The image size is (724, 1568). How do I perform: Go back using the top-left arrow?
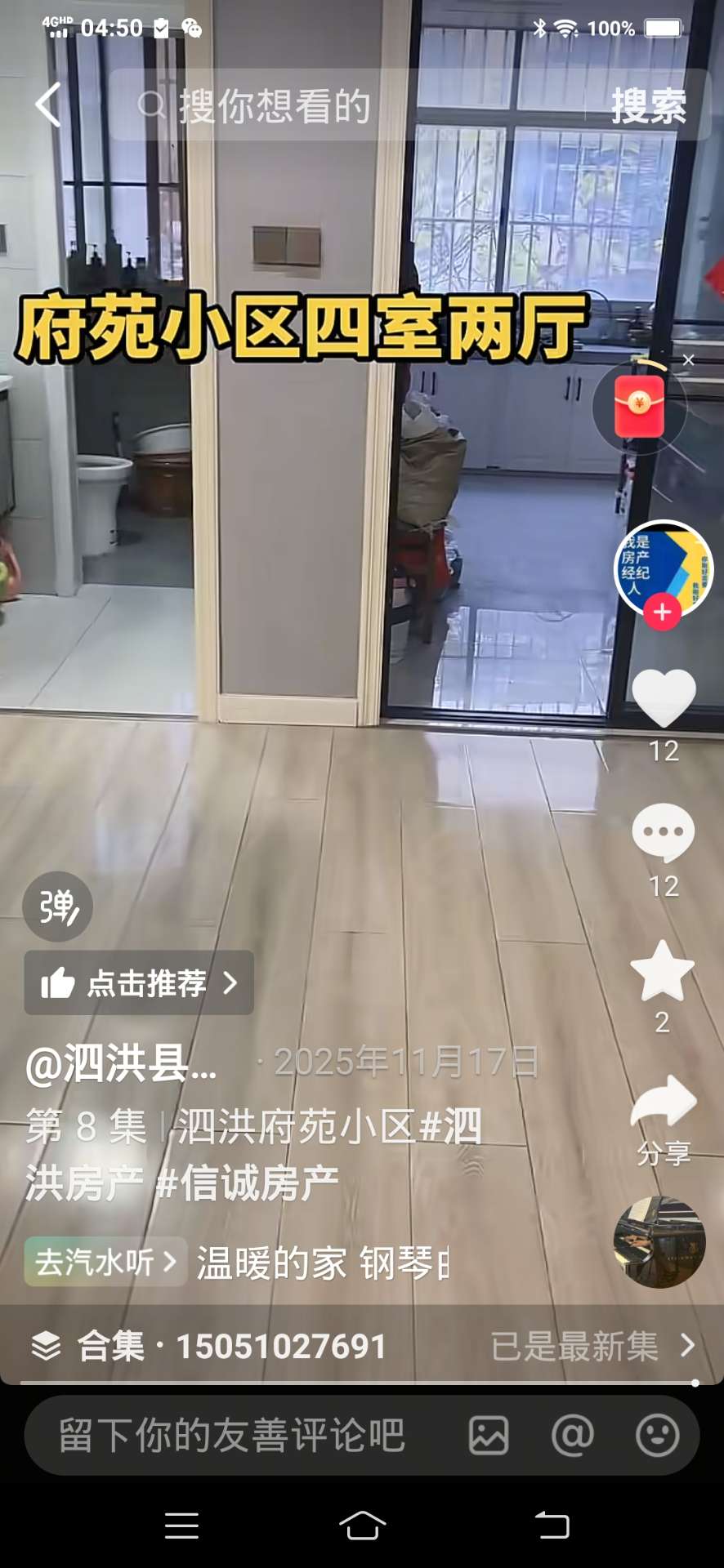pos(48,105)
